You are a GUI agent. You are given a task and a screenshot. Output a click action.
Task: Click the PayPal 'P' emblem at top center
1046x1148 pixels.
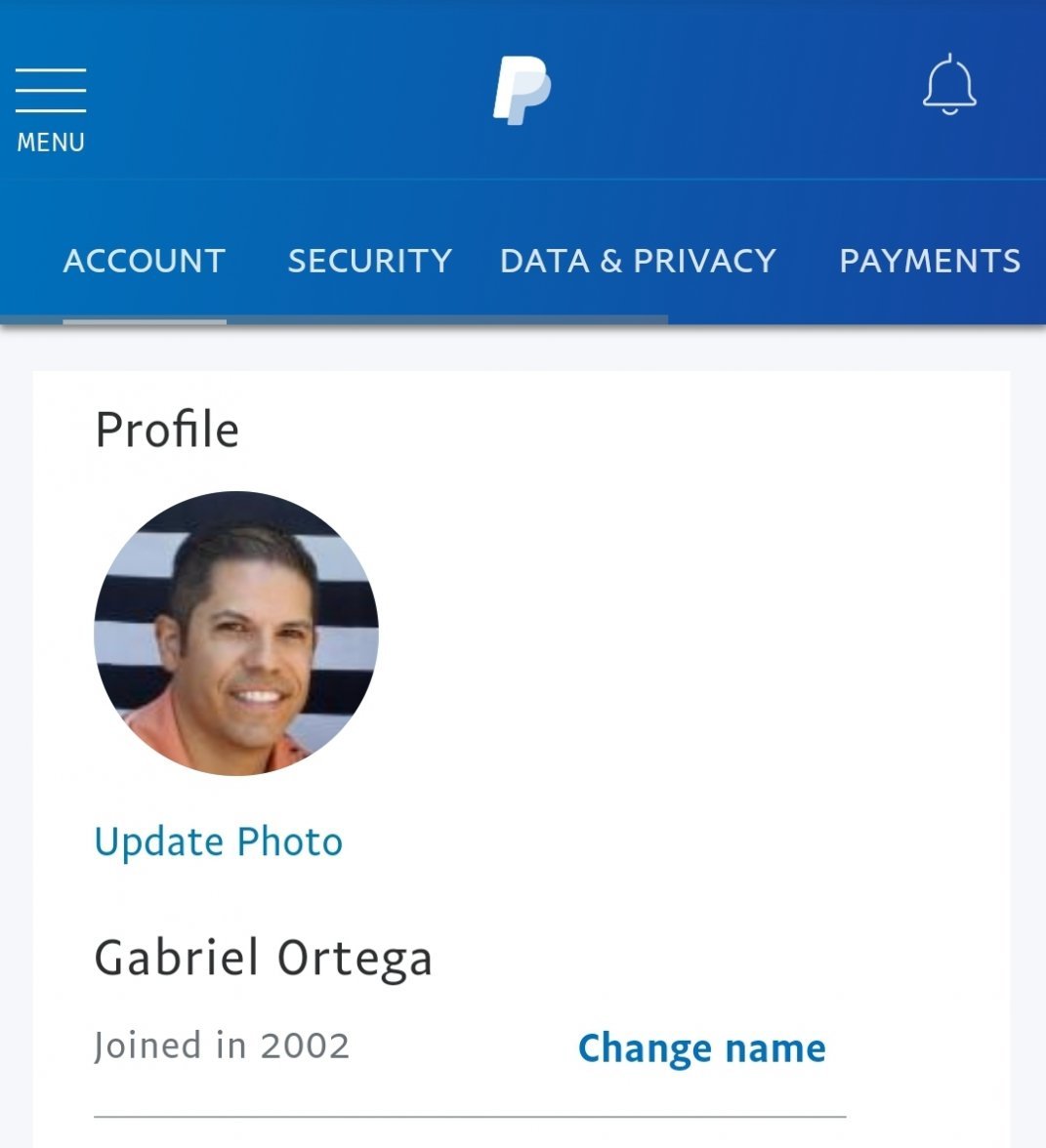tap(523, 91)
